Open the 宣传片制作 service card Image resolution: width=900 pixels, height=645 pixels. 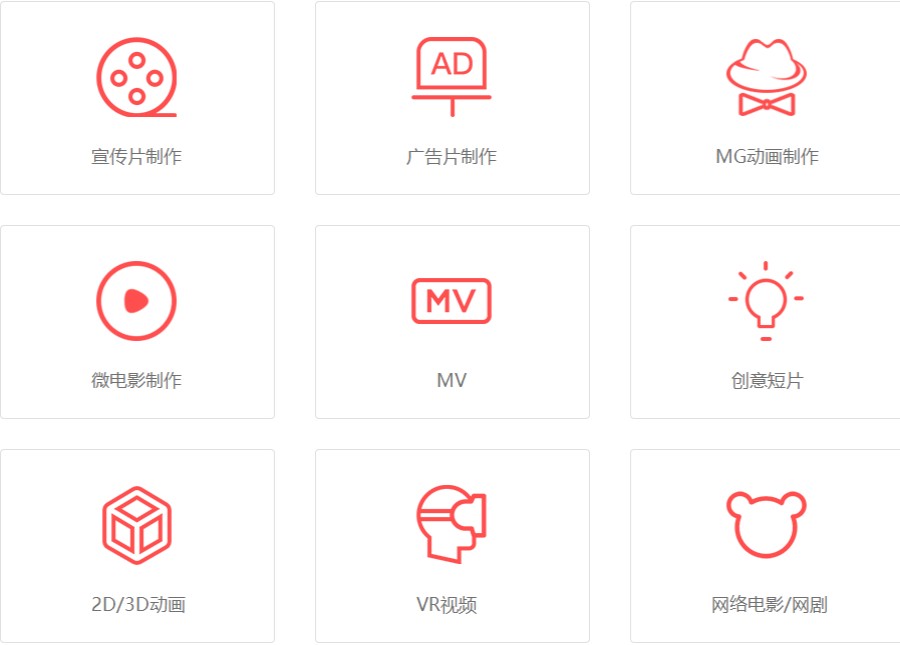point(137,98)
